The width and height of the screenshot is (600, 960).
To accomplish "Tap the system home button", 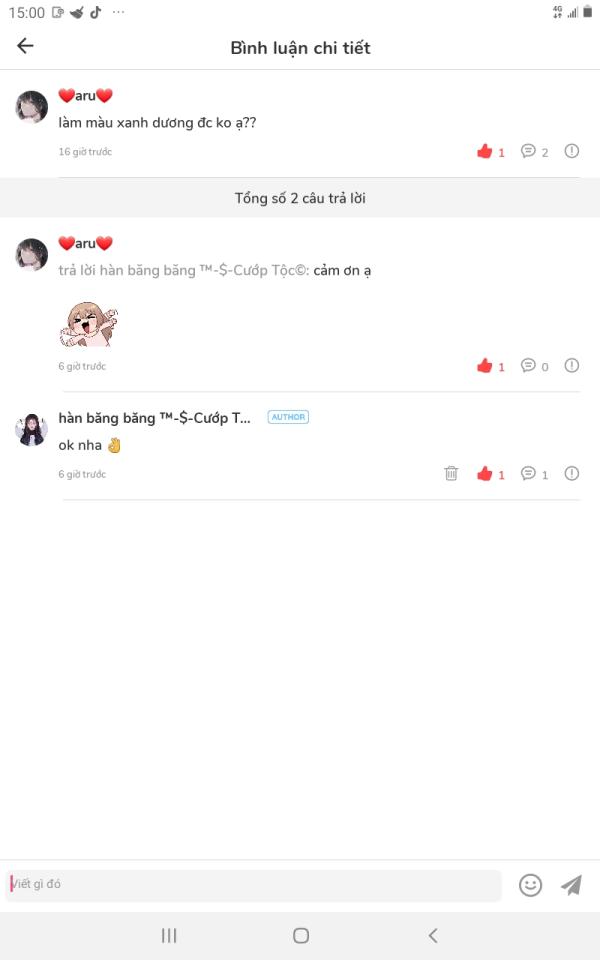I will [300, 936].
